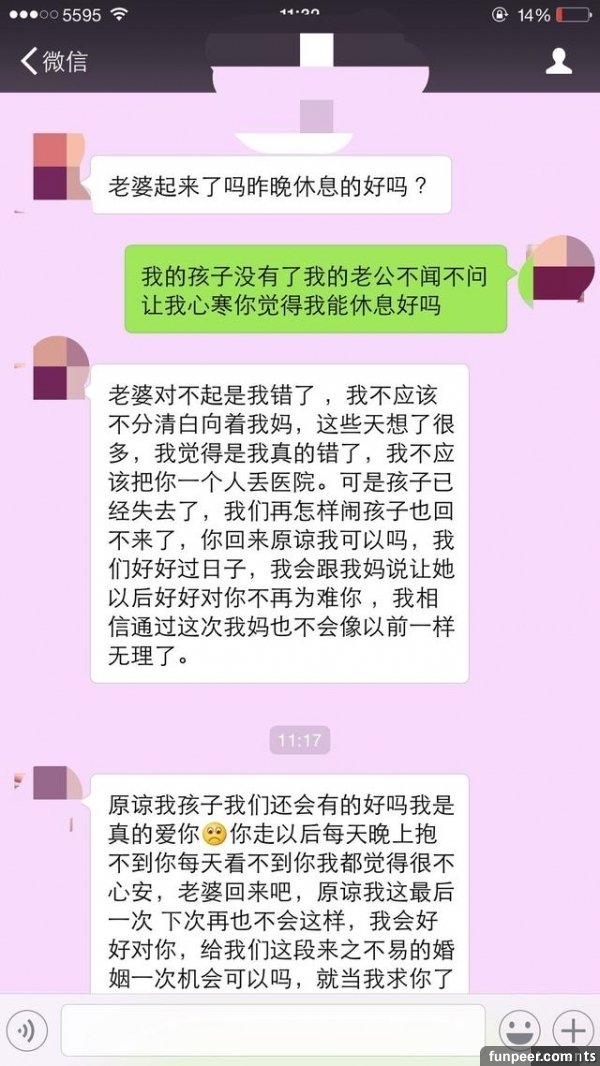The image size is (600, 1066).
Task: Open the plus attachment menu
Action: click(572, 1029)
